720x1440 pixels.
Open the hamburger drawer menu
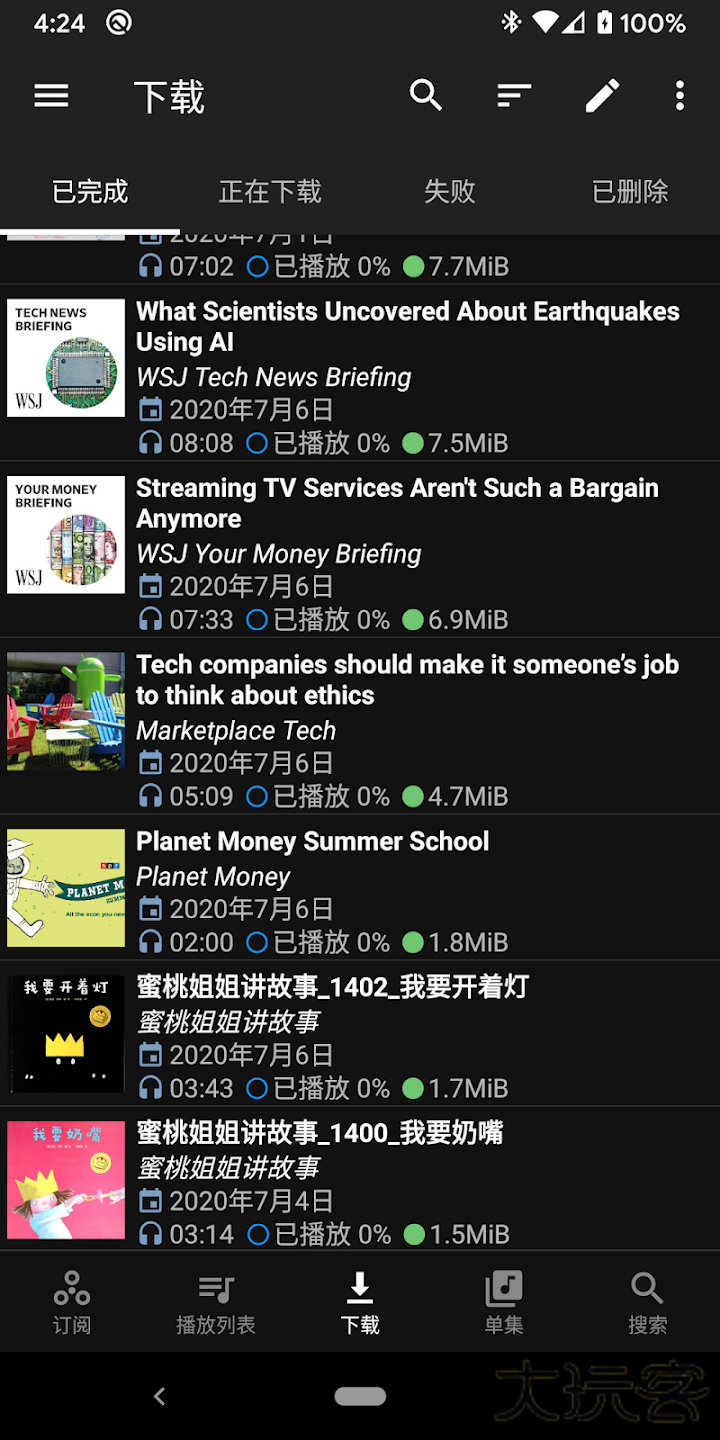point(51,96)
